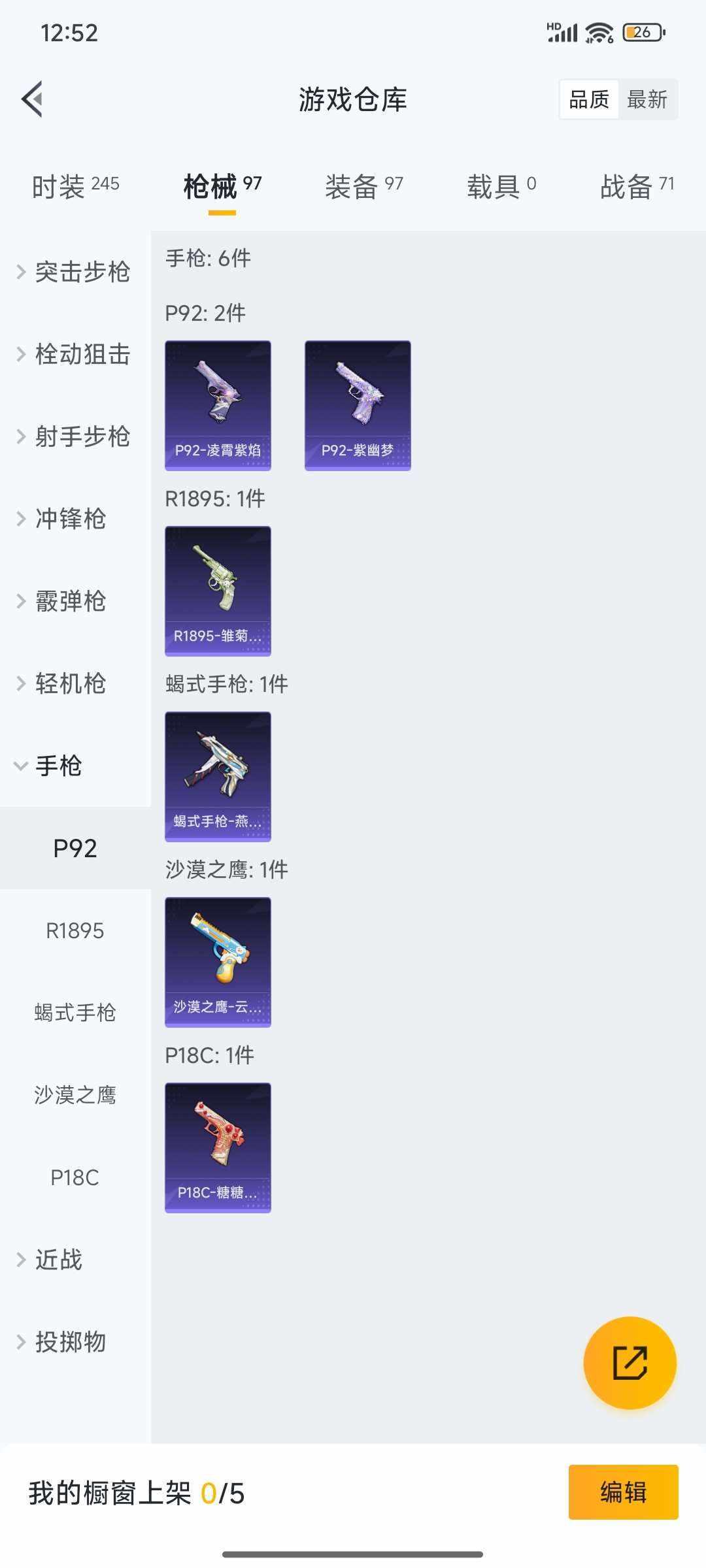Select 沙漠之鹰 in the sidebar
Screen dimensions: 706x1568
click(x=75, y=1096)
